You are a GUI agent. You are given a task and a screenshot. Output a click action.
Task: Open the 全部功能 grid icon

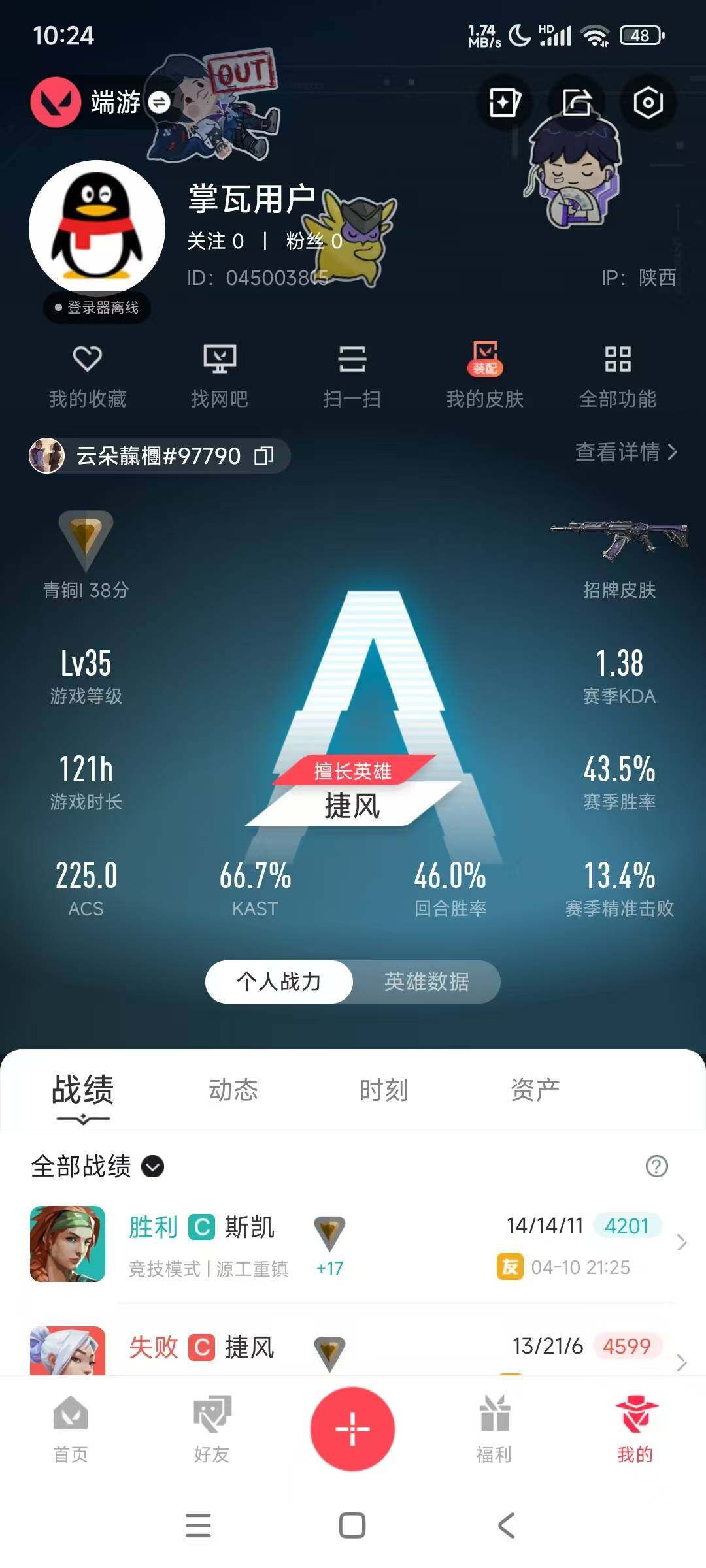click(x=619, y=359)
